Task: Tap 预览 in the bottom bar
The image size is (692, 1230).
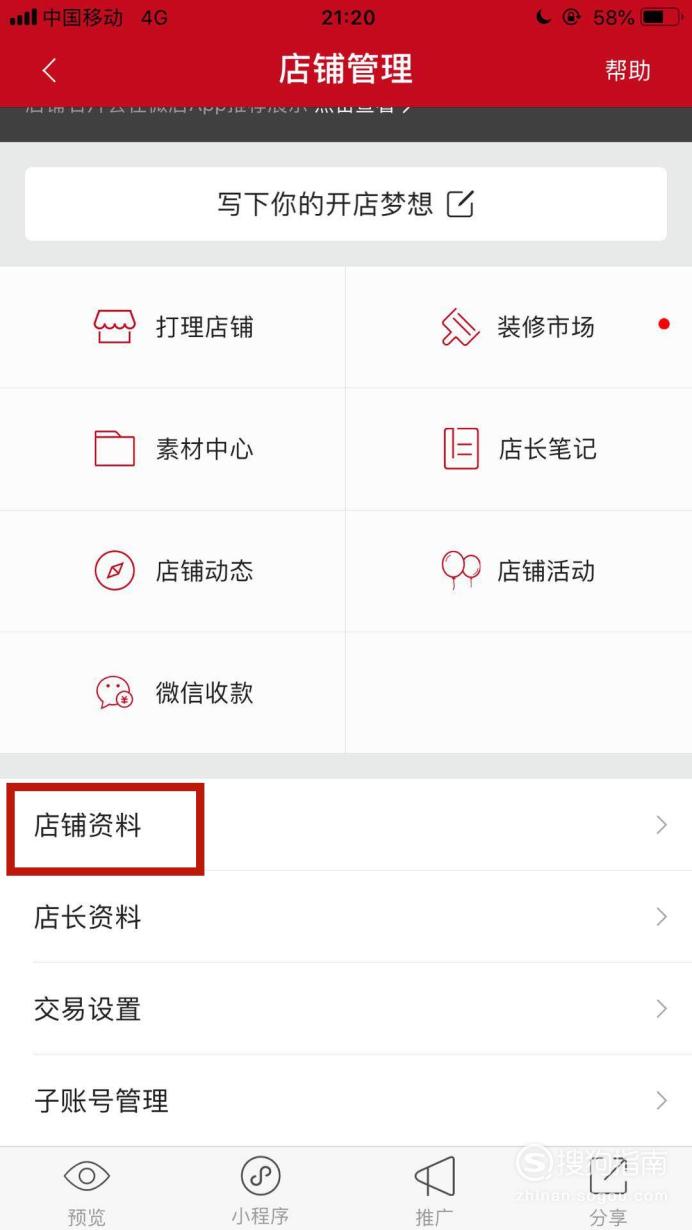Action: pyautogui.click(x=87, y=1190)
